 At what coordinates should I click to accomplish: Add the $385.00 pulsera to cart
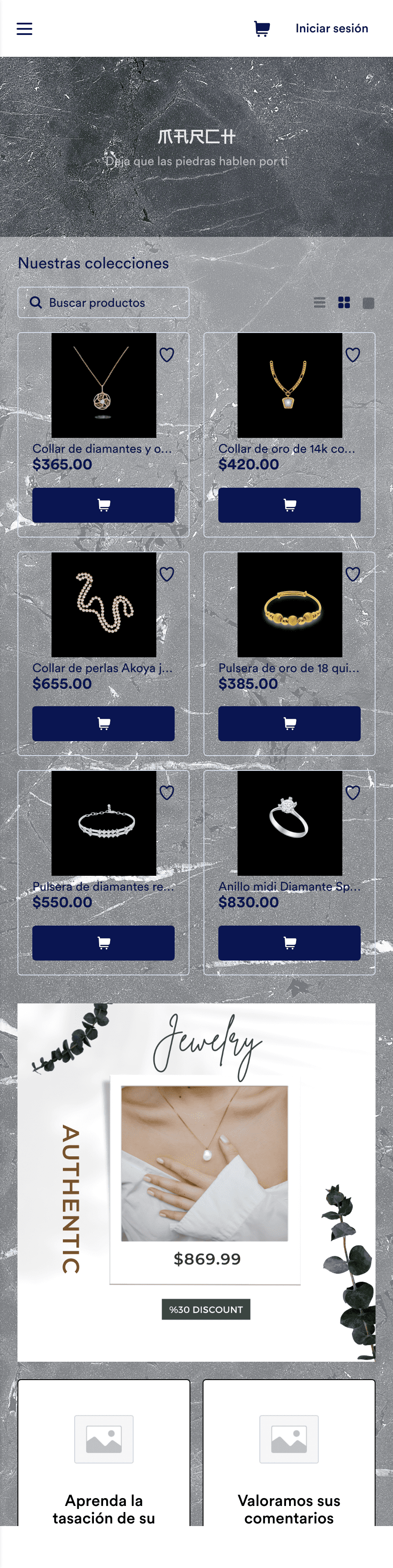point(290,723)
